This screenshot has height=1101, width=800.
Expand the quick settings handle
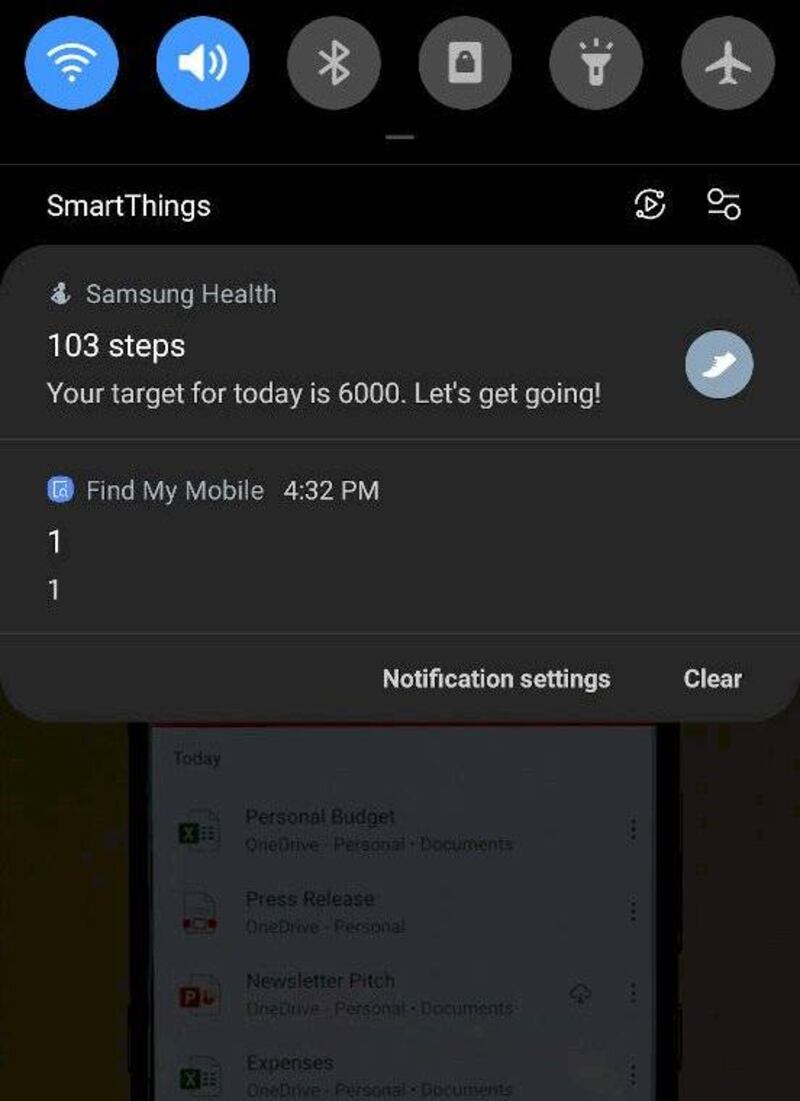[400, 137]
